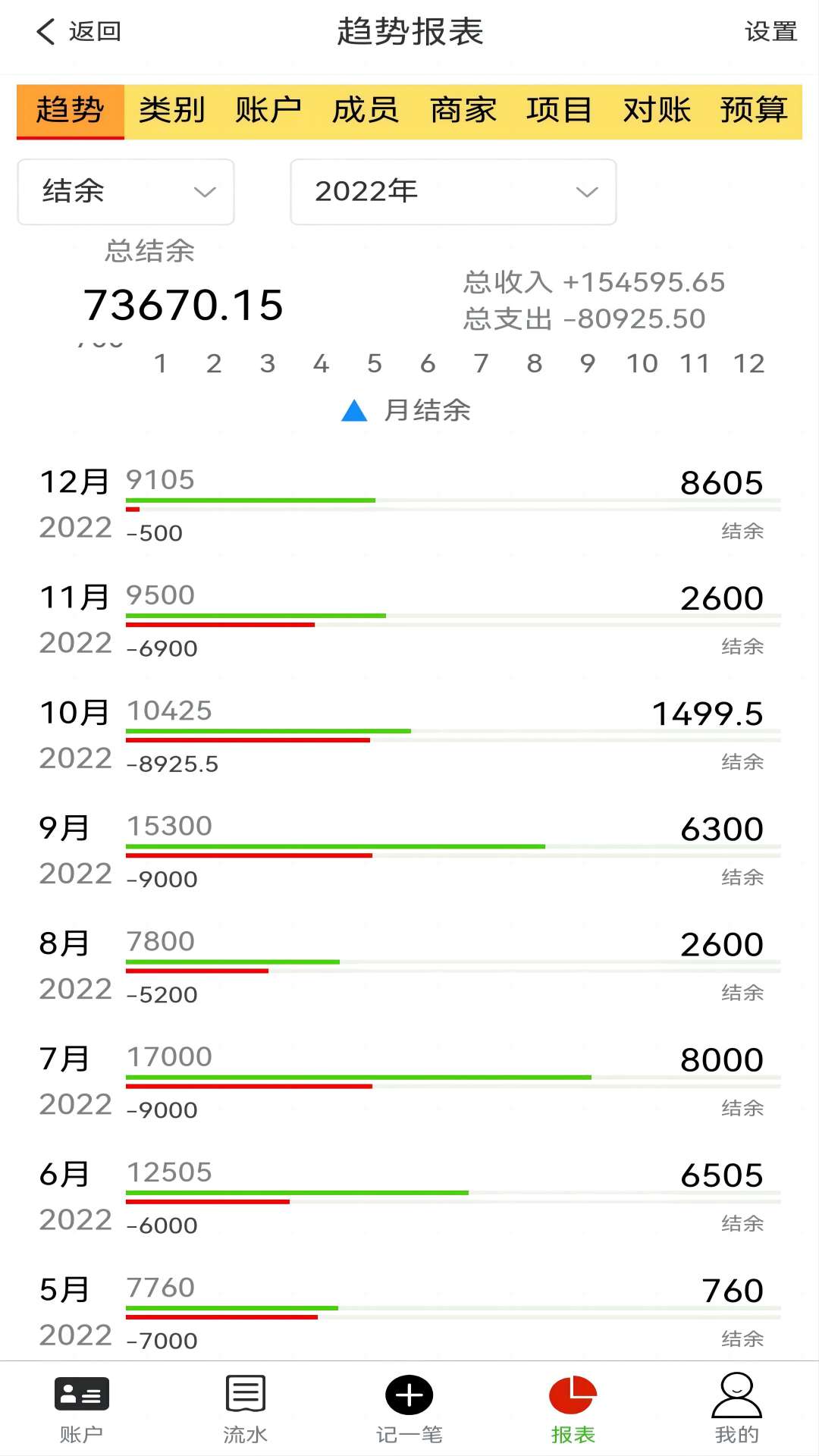Open the 12月 2022 balance row

[409, 505]
